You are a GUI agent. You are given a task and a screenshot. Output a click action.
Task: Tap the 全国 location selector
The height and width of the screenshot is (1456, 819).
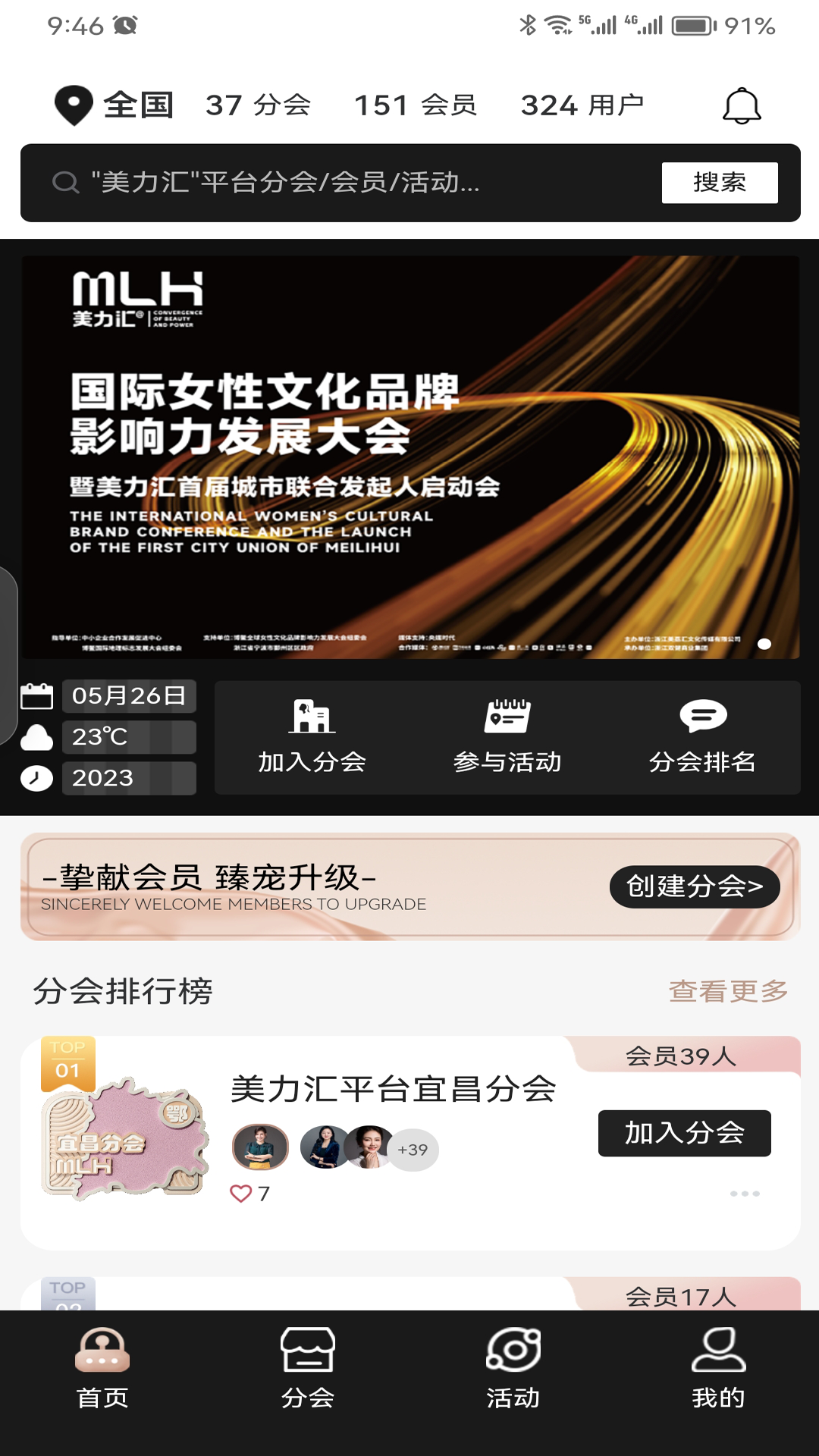click(x=115, y=105)
